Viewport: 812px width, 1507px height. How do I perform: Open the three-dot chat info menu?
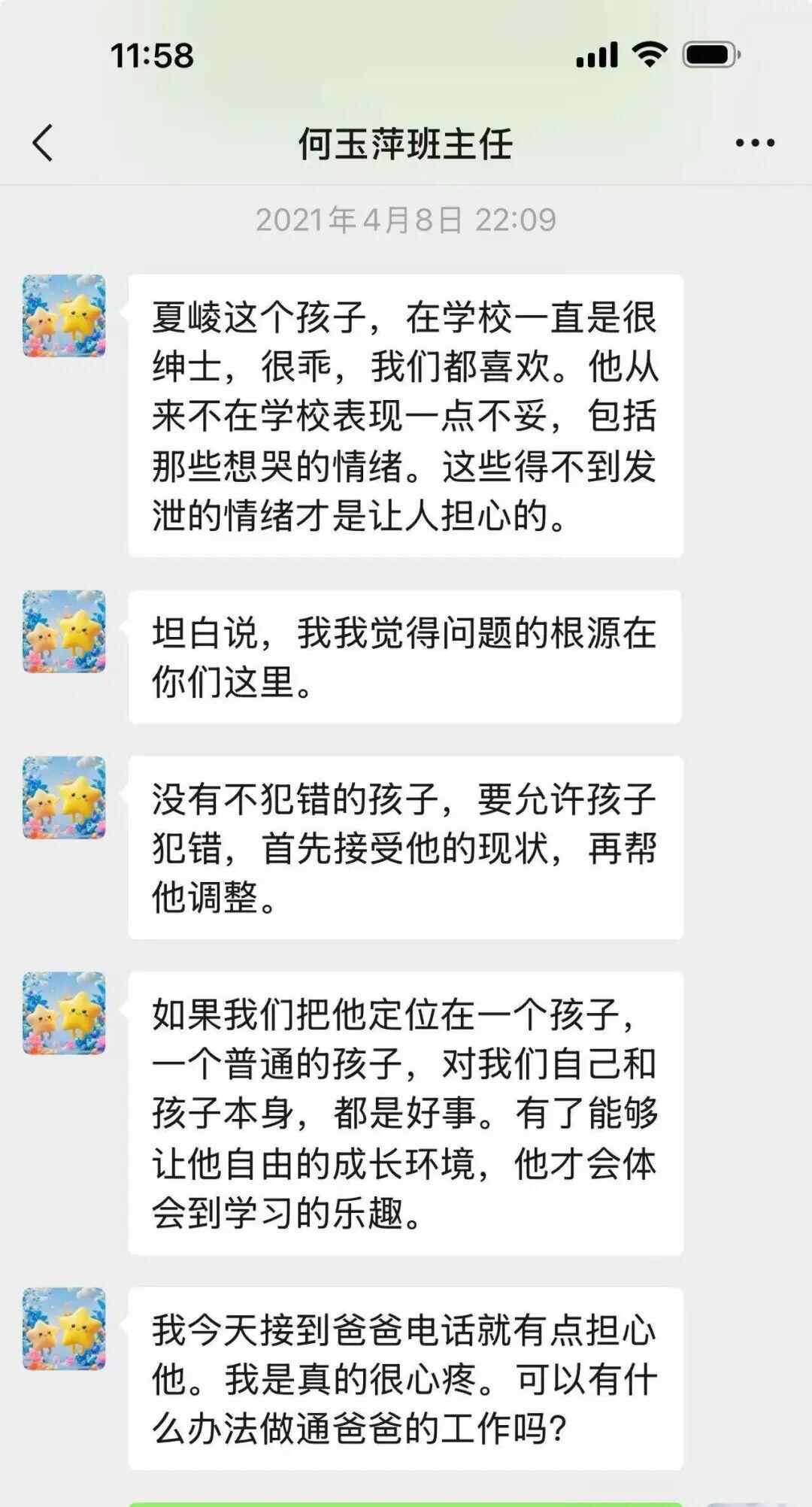755,143
